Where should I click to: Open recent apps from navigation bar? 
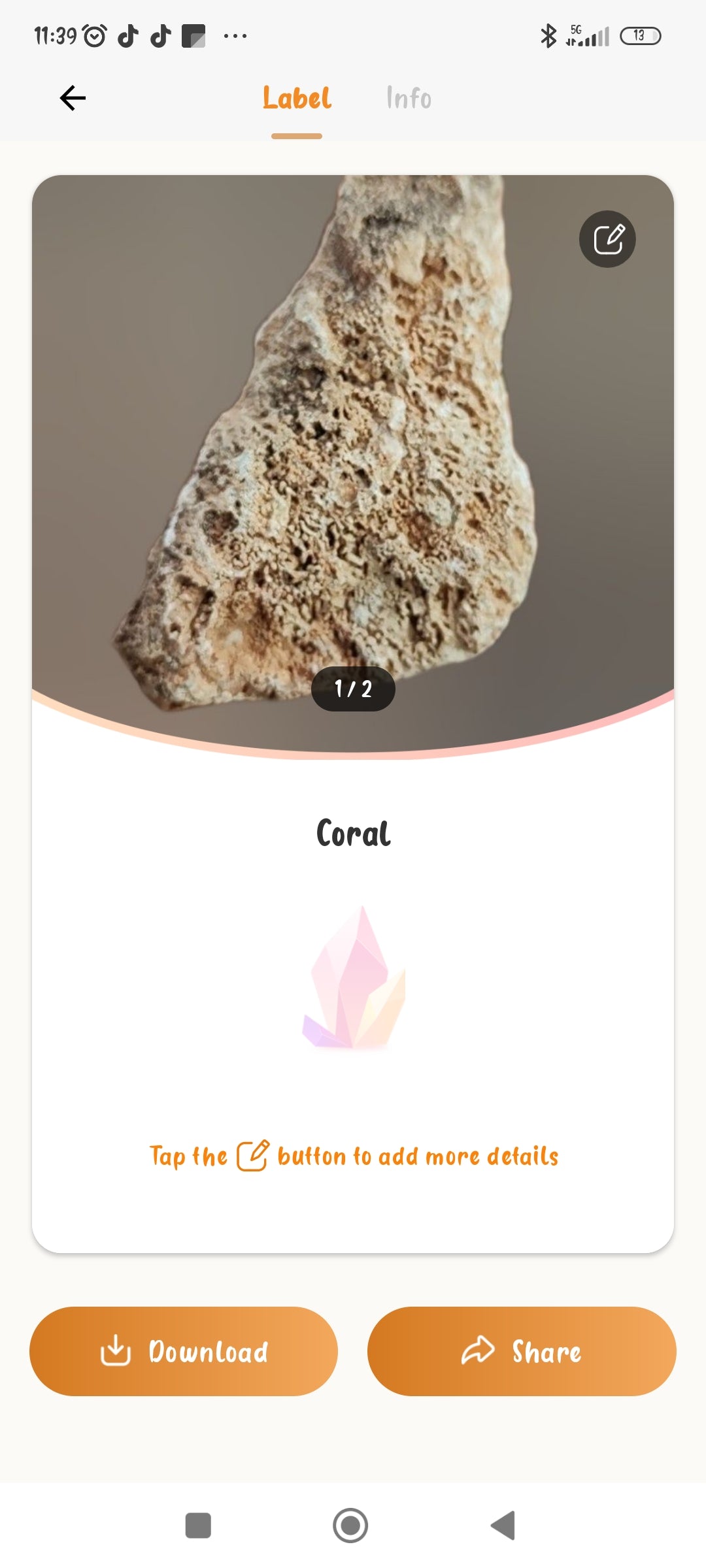pos(198,1526)
